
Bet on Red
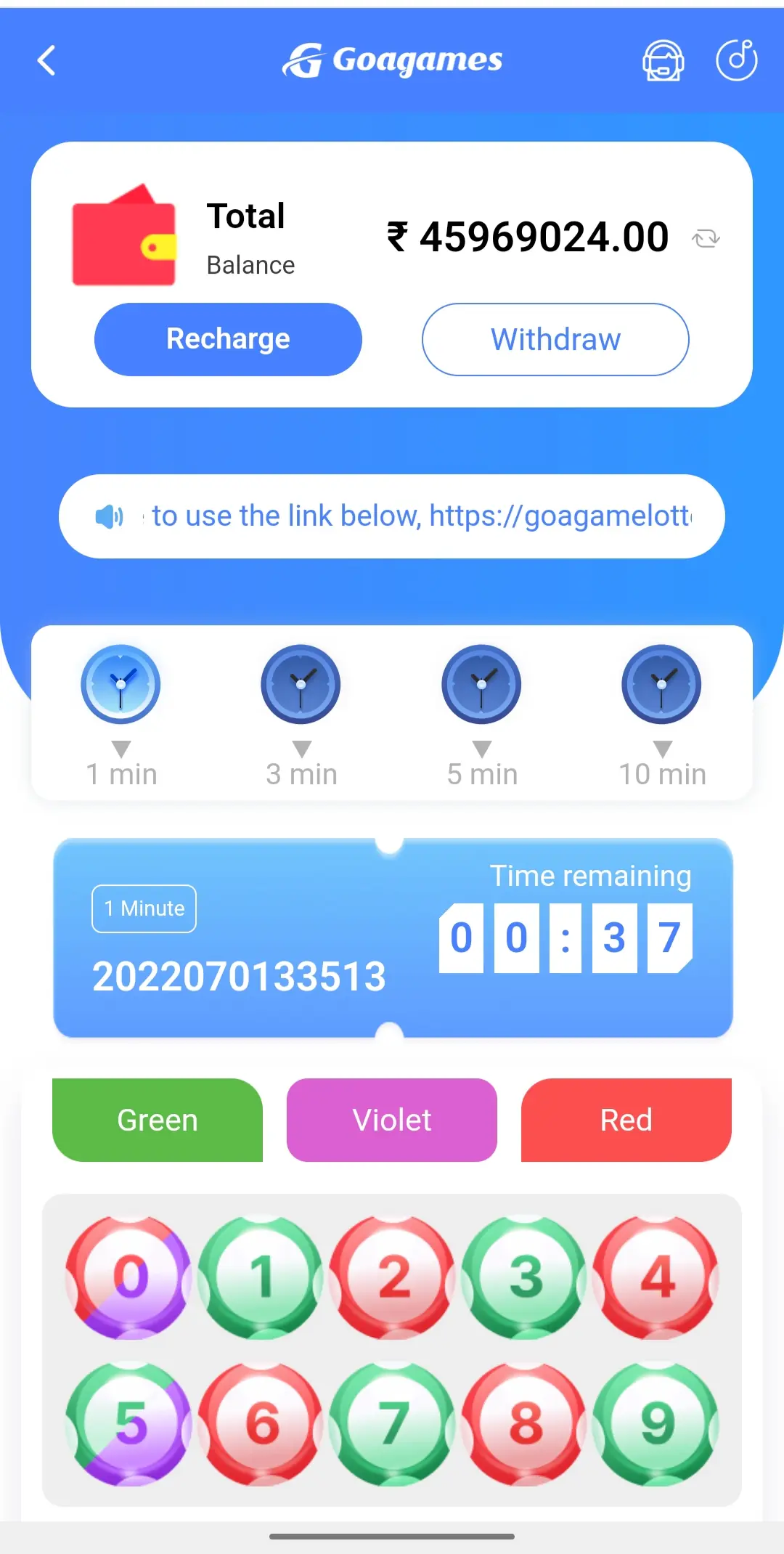click(x=626, y=1120)
